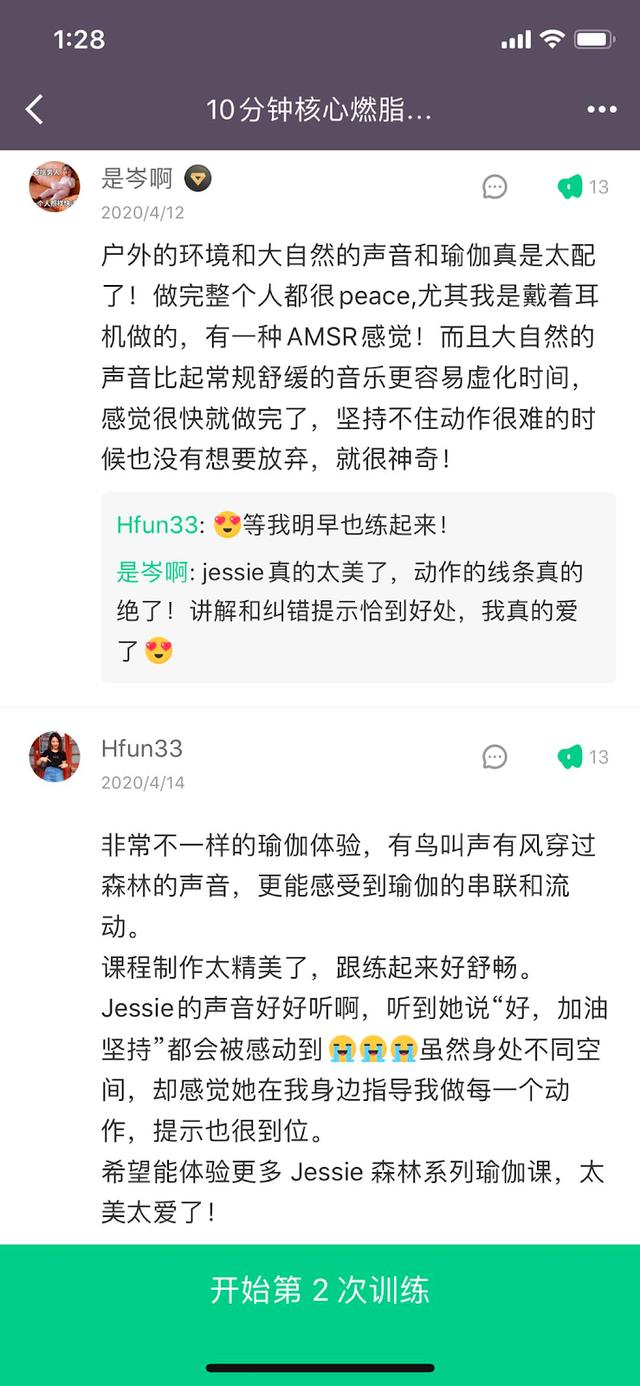
Task: Tap 是岑啊 name in the reply box
Action: coord(153,573)
